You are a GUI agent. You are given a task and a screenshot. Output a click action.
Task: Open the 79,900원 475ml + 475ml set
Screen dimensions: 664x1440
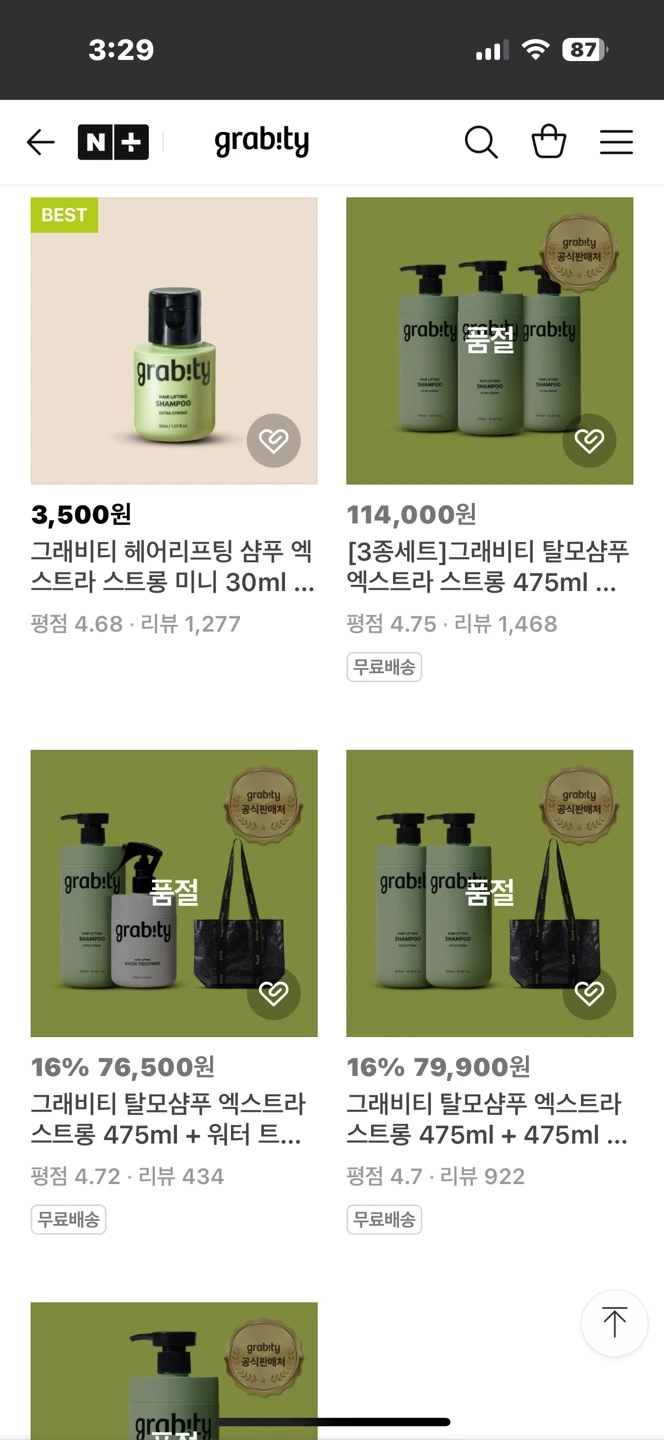click(489, 893)
